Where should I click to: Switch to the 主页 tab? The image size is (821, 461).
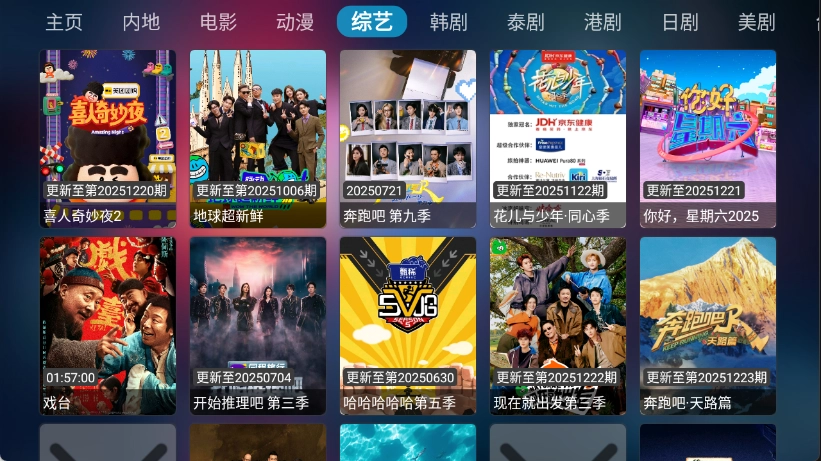pyautogui.click(x=64, y=21)
